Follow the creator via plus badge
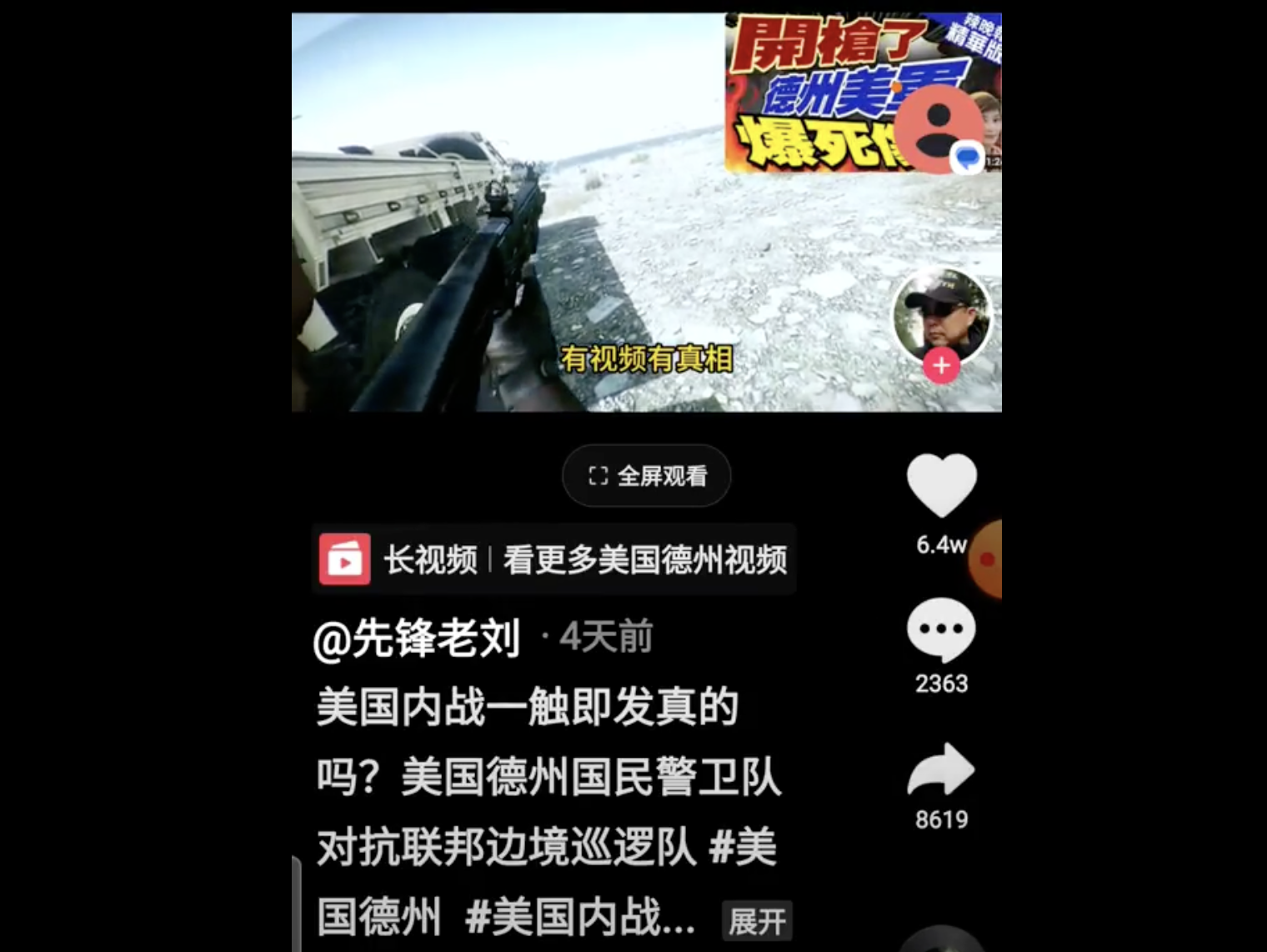The height and width of the screenshot is (952, 1267). point(941,366)
